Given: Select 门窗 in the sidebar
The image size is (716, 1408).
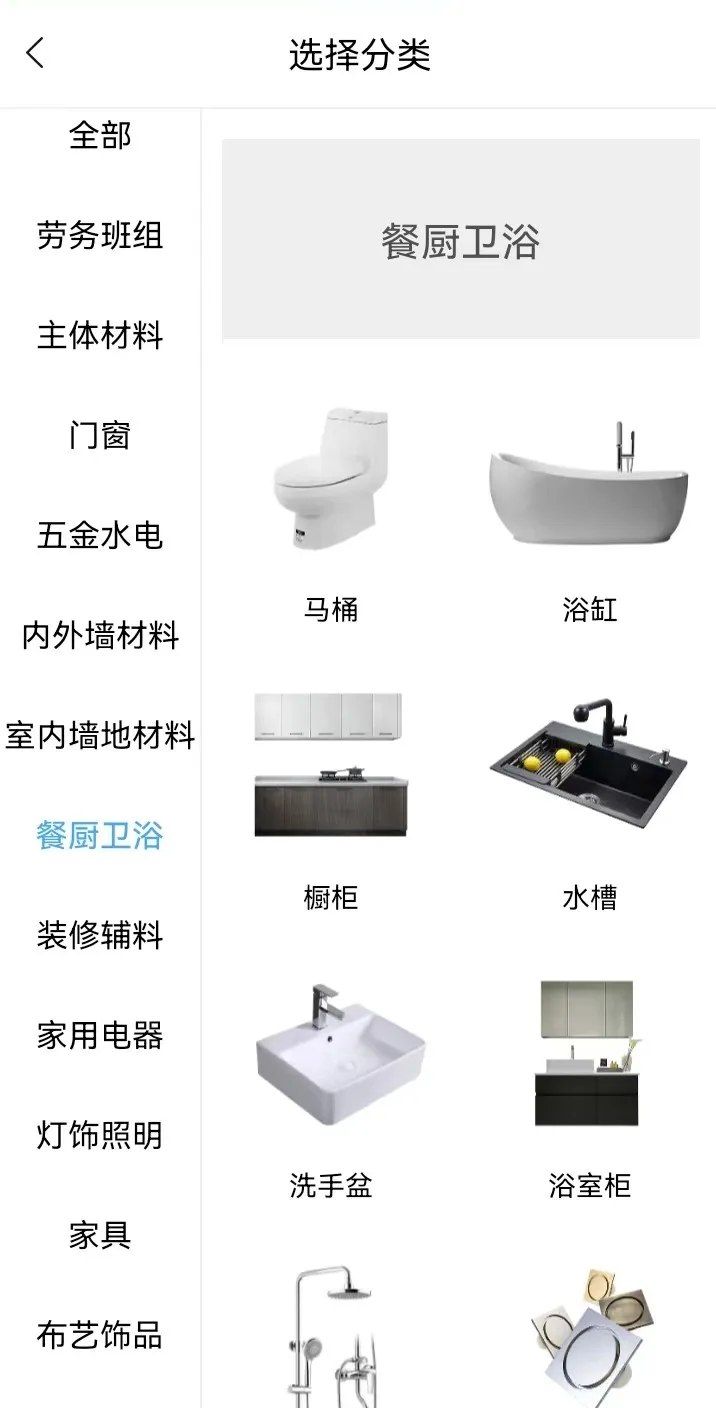Looking at the screenshot, I should [x=100, y=436].
